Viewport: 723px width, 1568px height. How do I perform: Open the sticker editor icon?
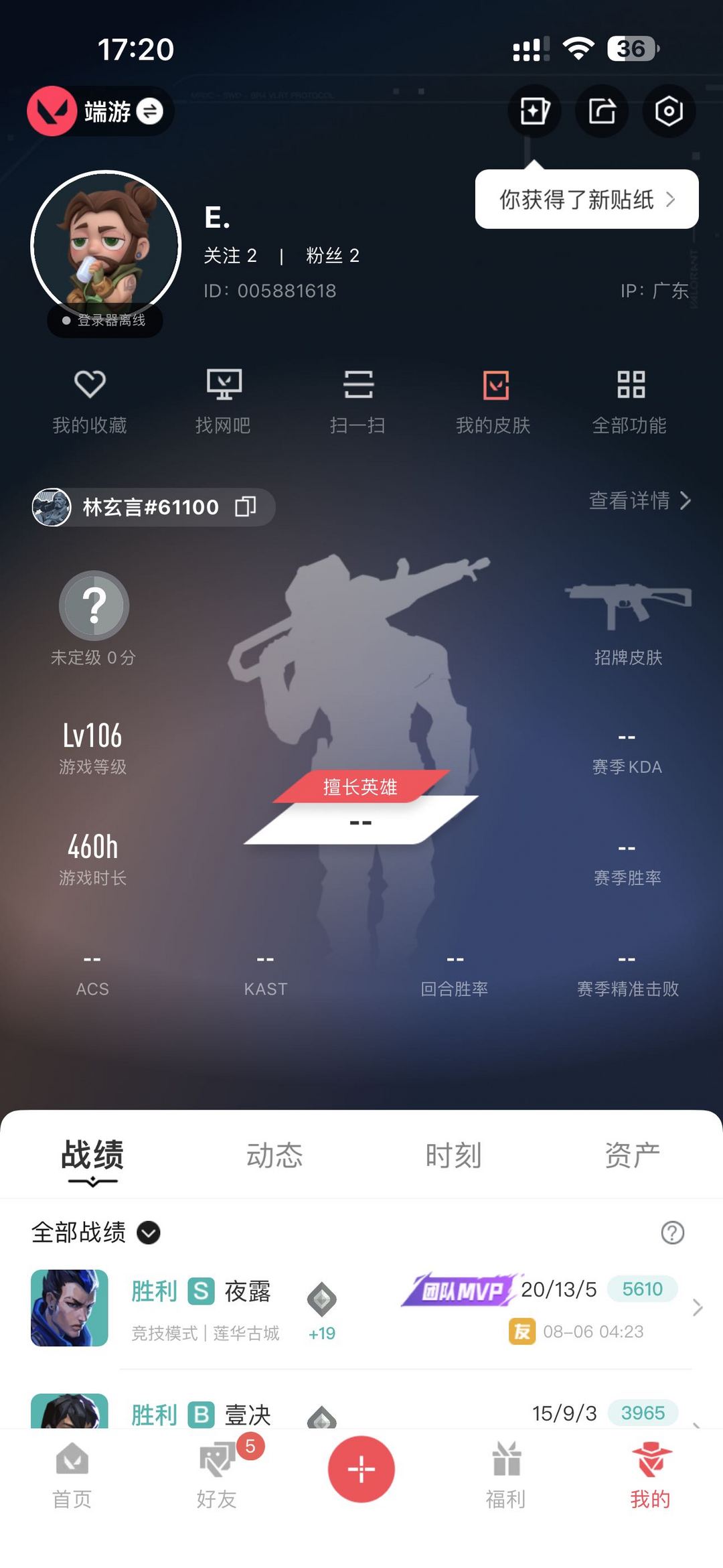tap(534, 111)
